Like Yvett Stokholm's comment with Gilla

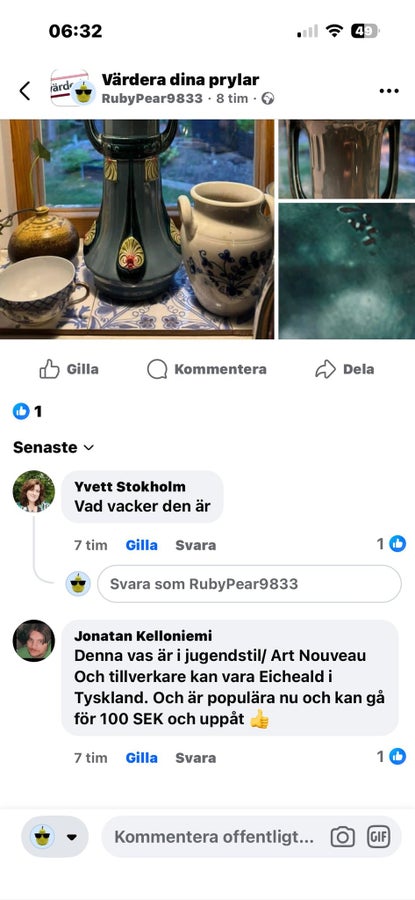141,545
